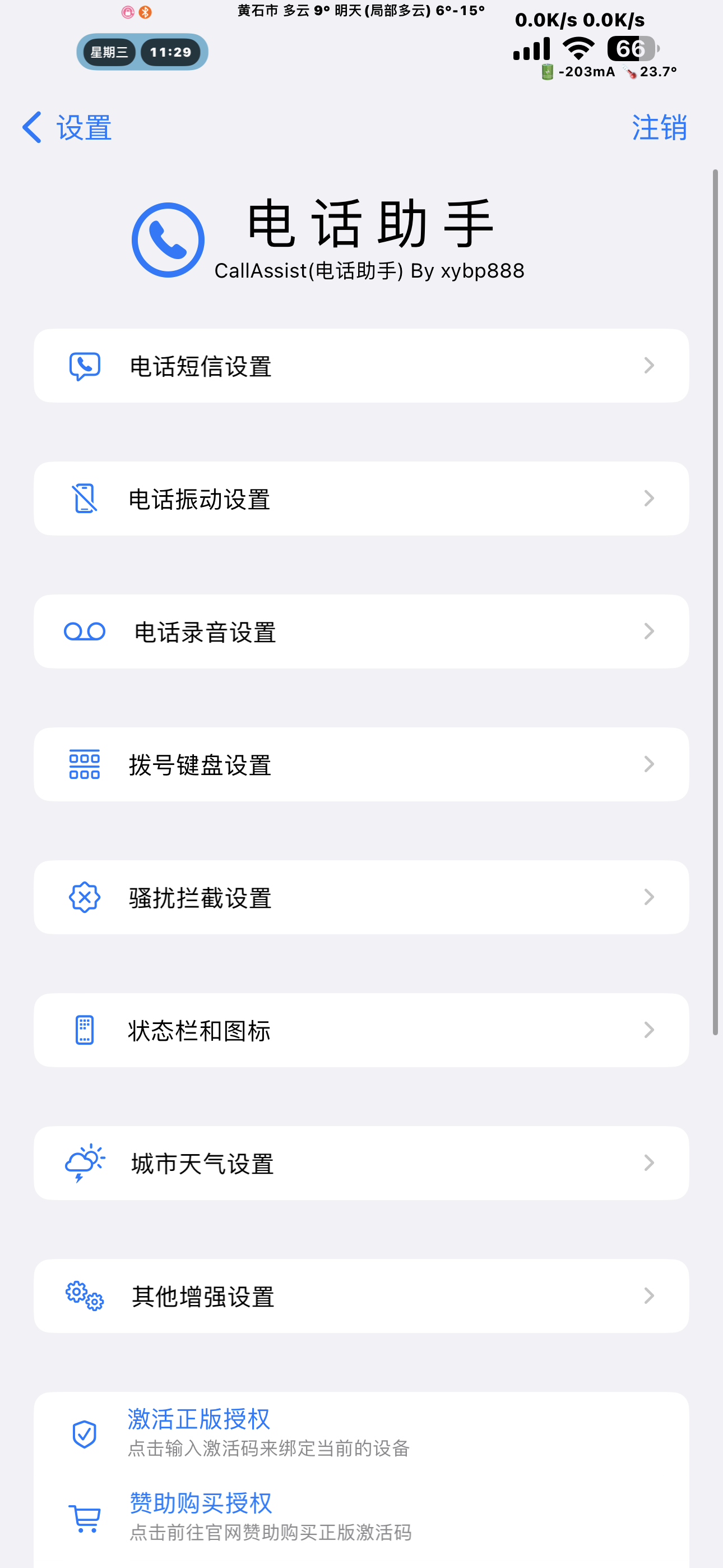Go back to 设置
This screenshot has height=1568, width=723.
click(67, 128)
